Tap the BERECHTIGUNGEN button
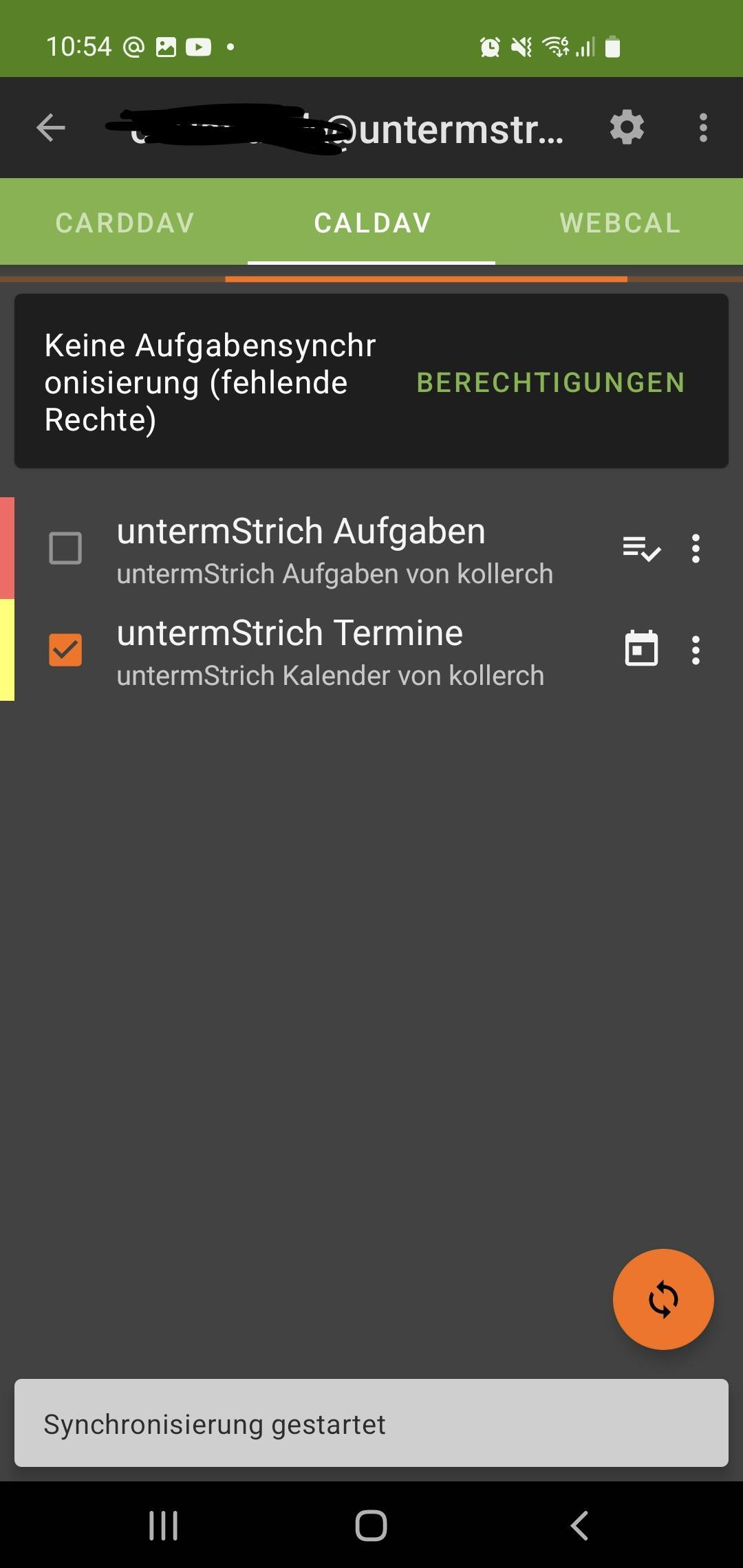The height and width of the screenshot is (1568, 743). tap(550, 382)
